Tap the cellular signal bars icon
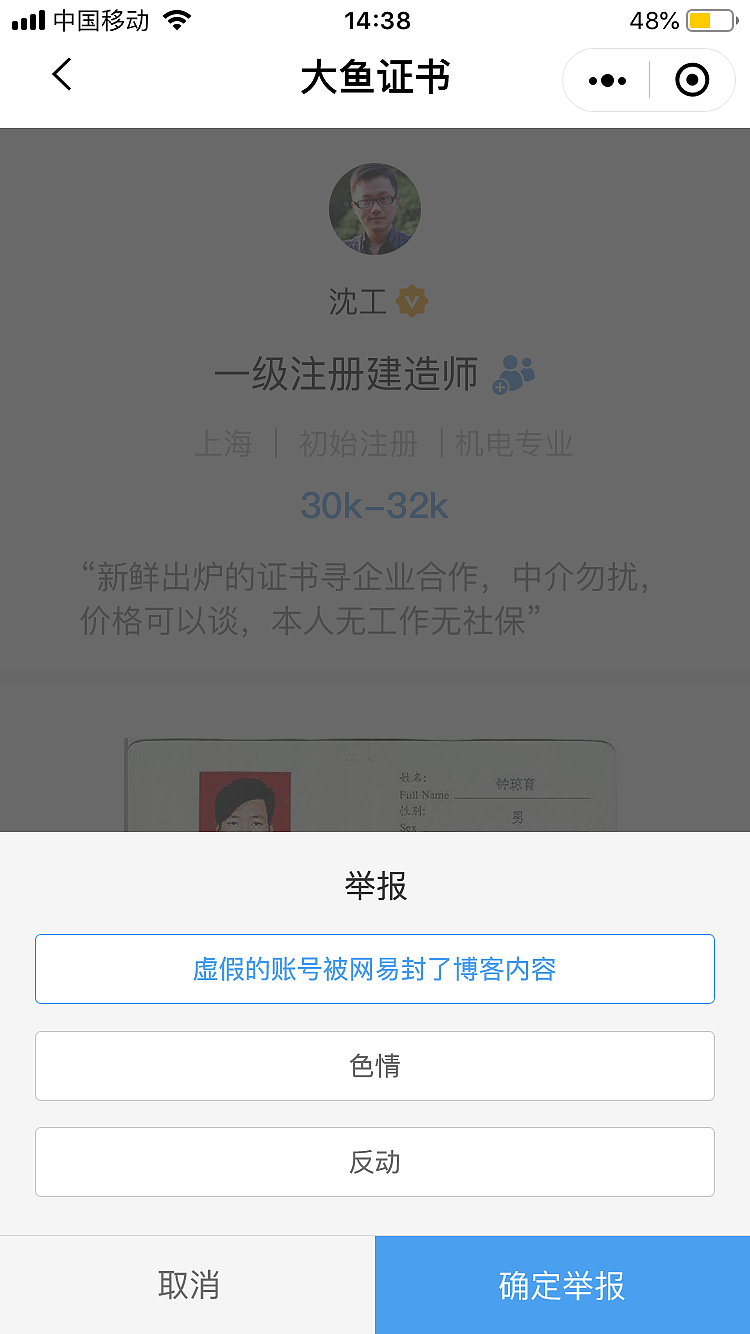Viewport: 750px width, 1334px height. click(x=26, y=18)
